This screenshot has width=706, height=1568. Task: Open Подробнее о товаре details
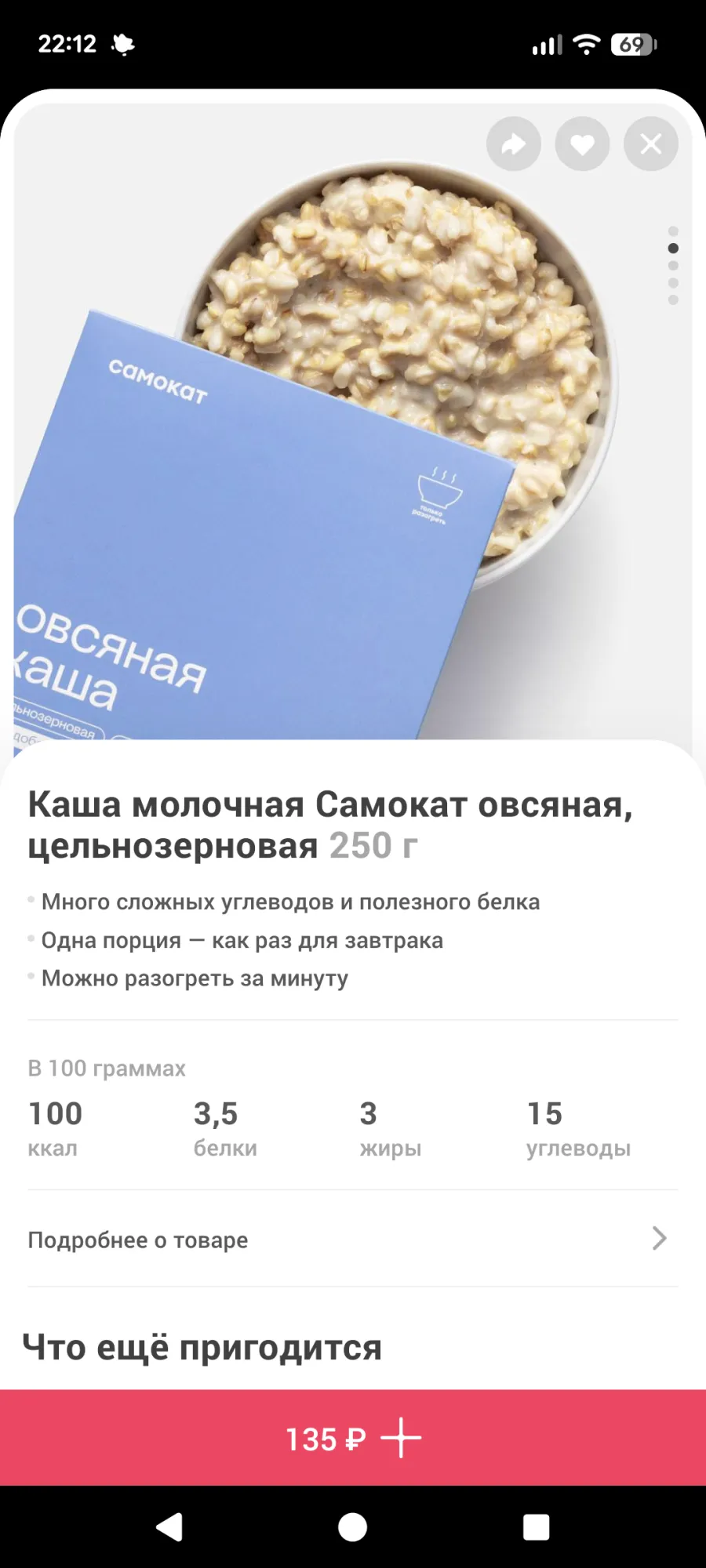352,1240
